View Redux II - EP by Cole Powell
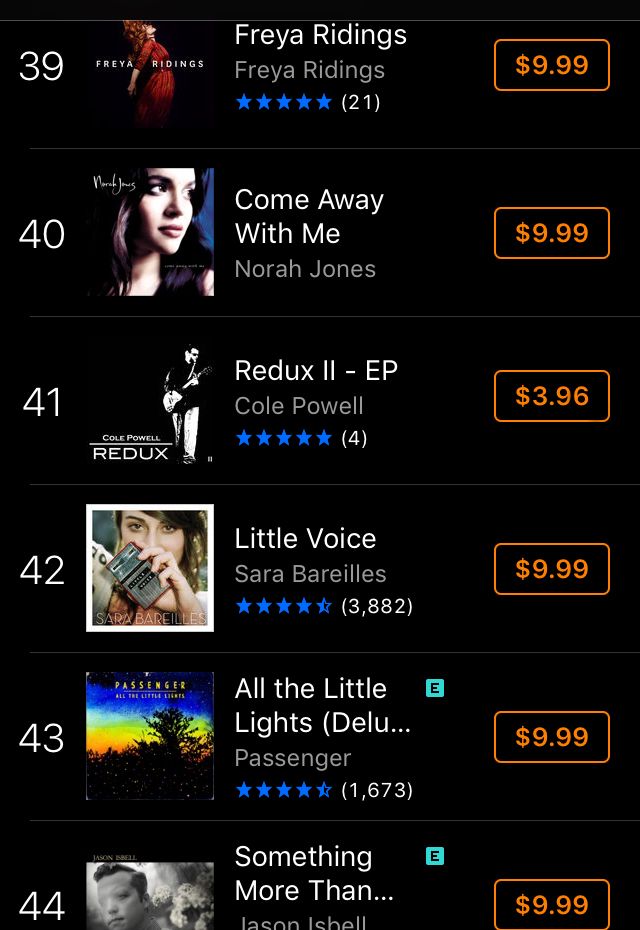Image resolution: width=640 pixels, height=930 pixels. (315, 371)
